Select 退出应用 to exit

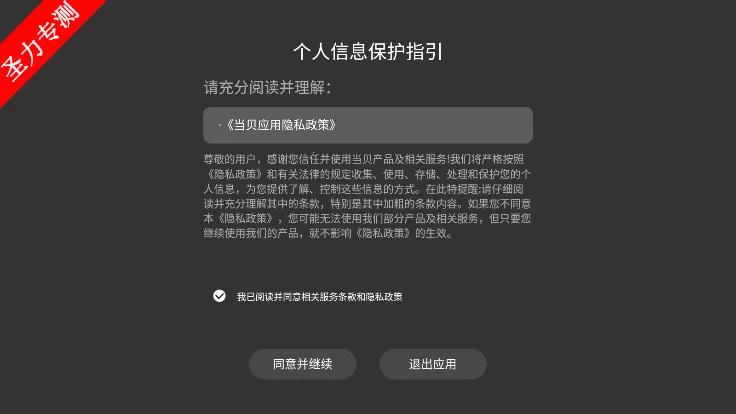tap(432, 364)
